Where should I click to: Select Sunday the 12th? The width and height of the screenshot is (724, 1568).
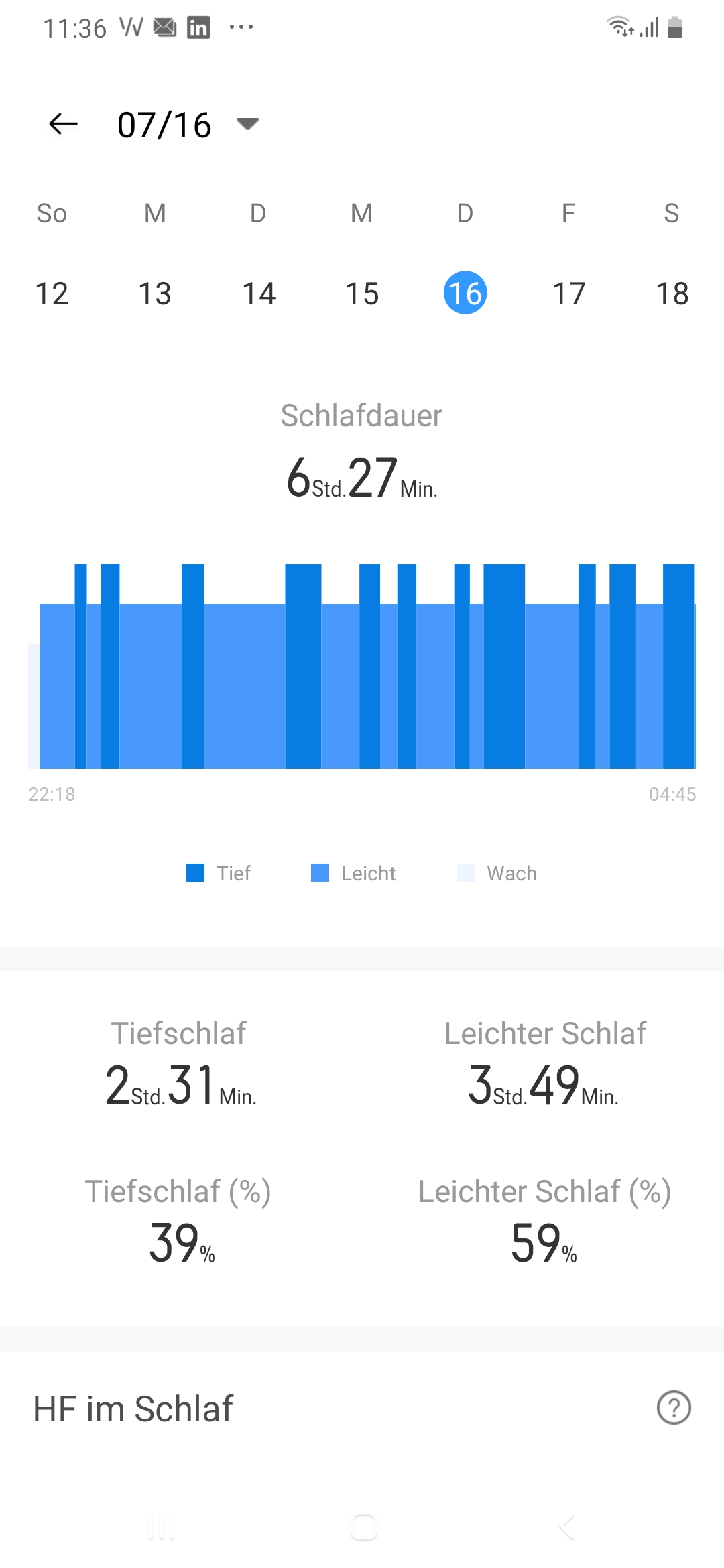(52, 293)
